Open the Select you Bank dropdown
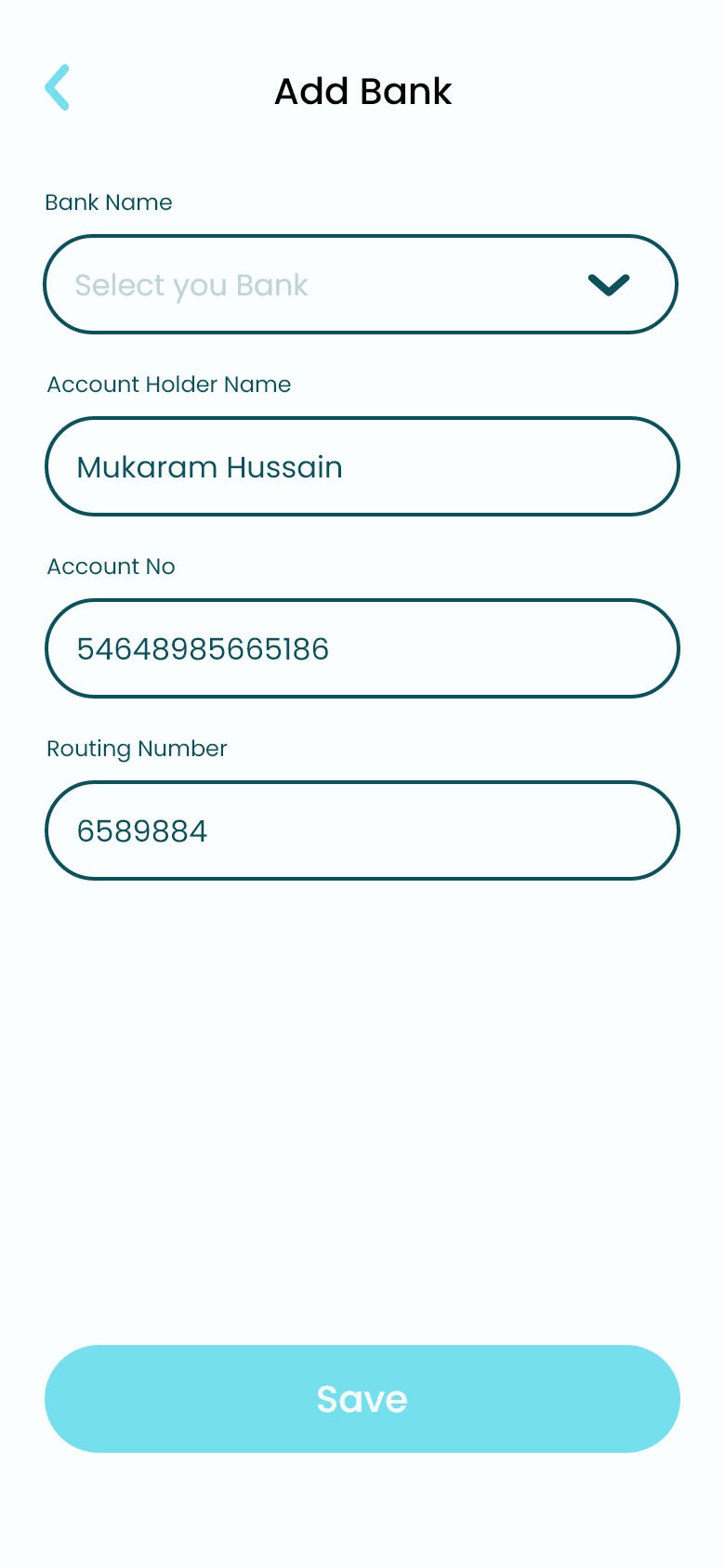This screenshot has width=725, height=1568. [x=361, y=284]
